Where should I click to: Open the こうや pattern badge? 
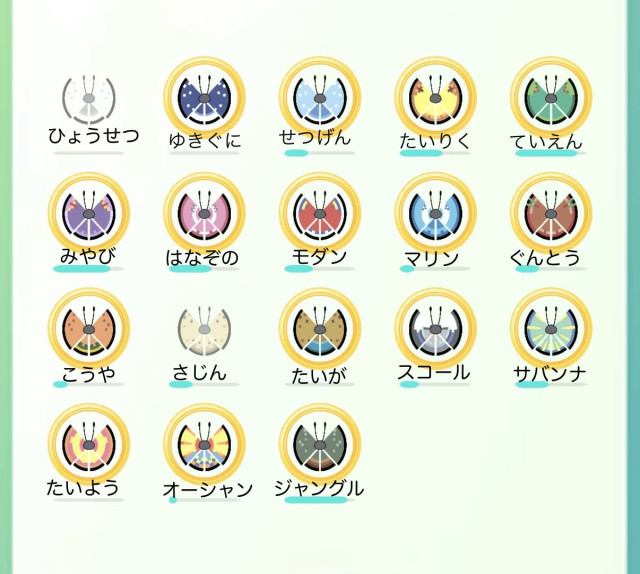pyautogui.click(x=89, y=330)
